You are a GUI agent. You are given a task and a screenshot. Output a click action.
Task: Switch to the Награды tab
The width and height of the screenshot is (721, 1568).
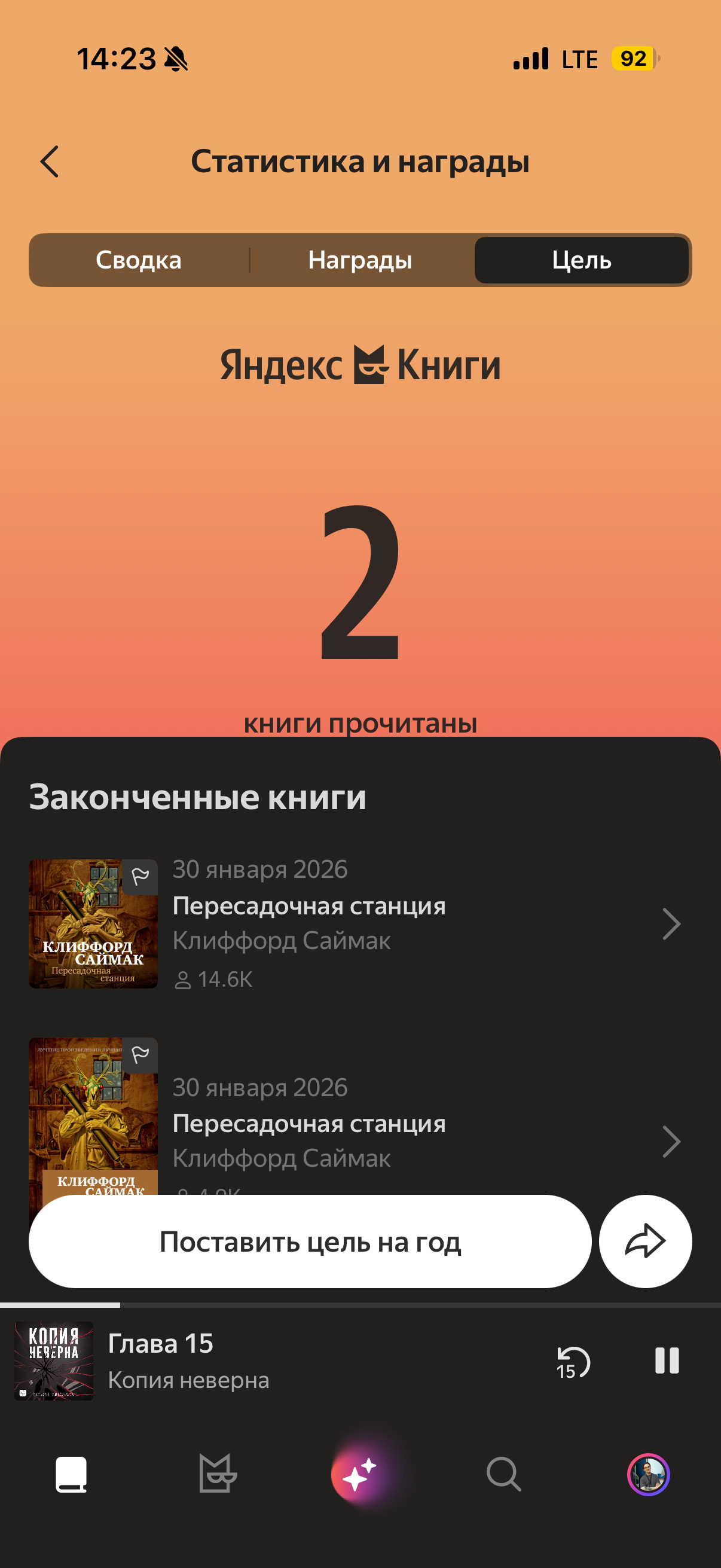[x=360, y=261]
